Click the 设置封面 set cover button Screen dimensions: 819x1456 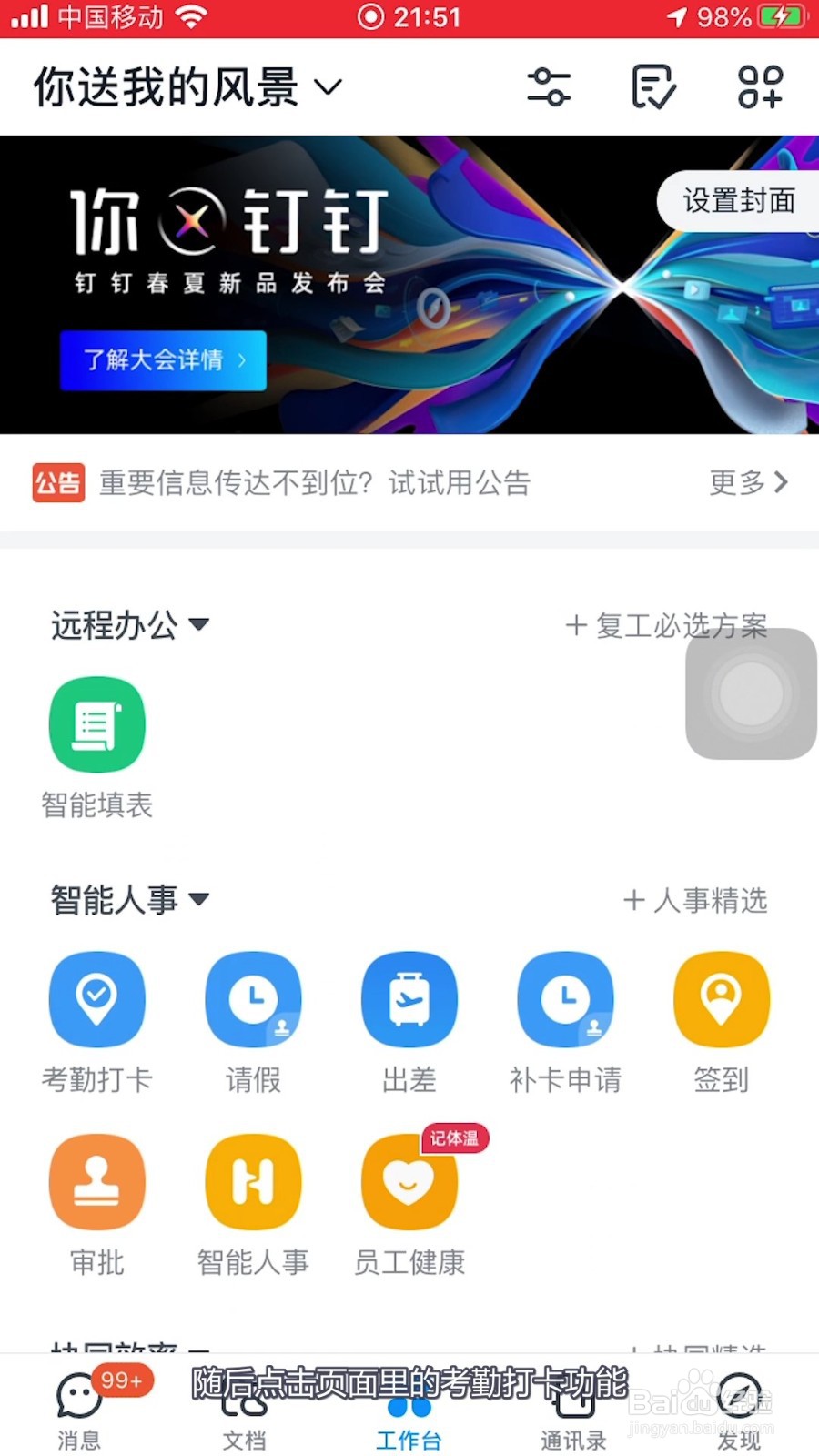tap(737, 201)
